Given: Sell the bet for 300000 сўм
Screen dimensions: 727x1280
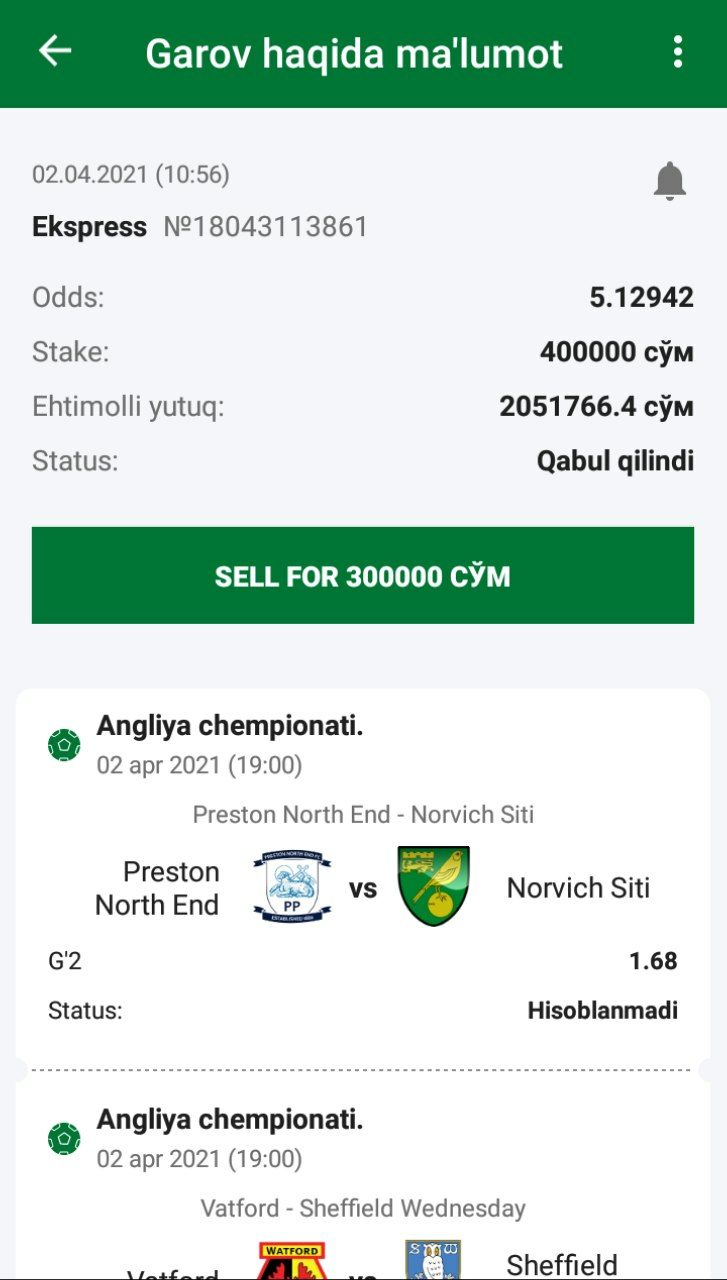Looking at the screenshot, I should pyautogui.click(x=363, y=576).
